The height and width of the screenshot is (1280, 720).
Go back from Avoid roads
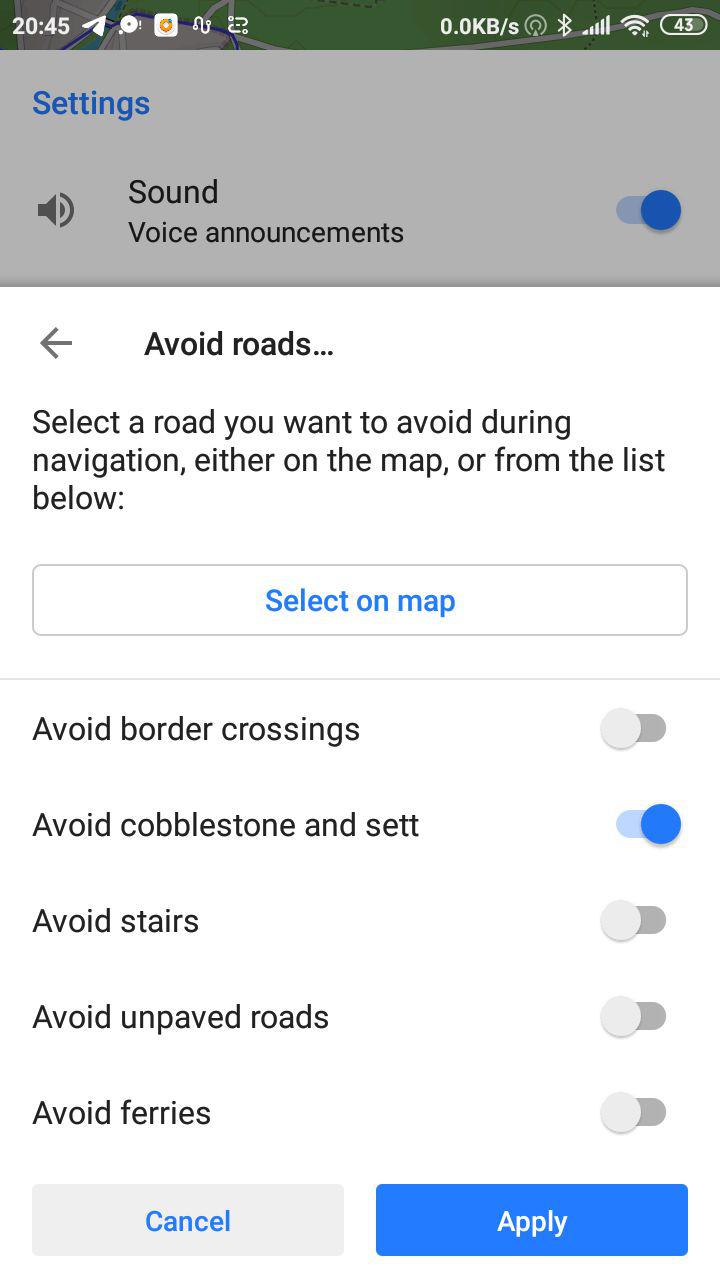[x=56, y=344]
